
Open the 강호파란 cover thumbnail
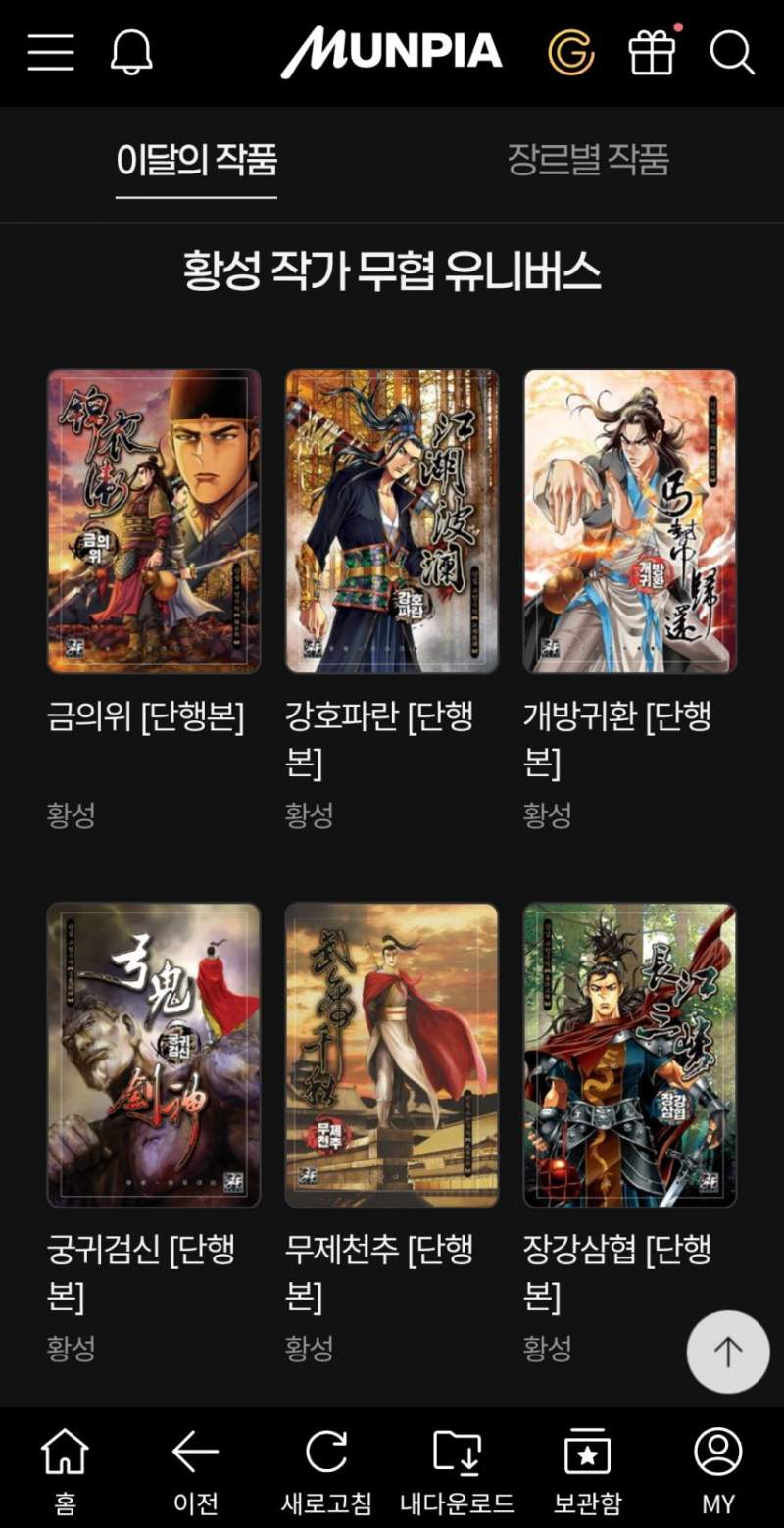pyautogui.click(x=391, y=519)
